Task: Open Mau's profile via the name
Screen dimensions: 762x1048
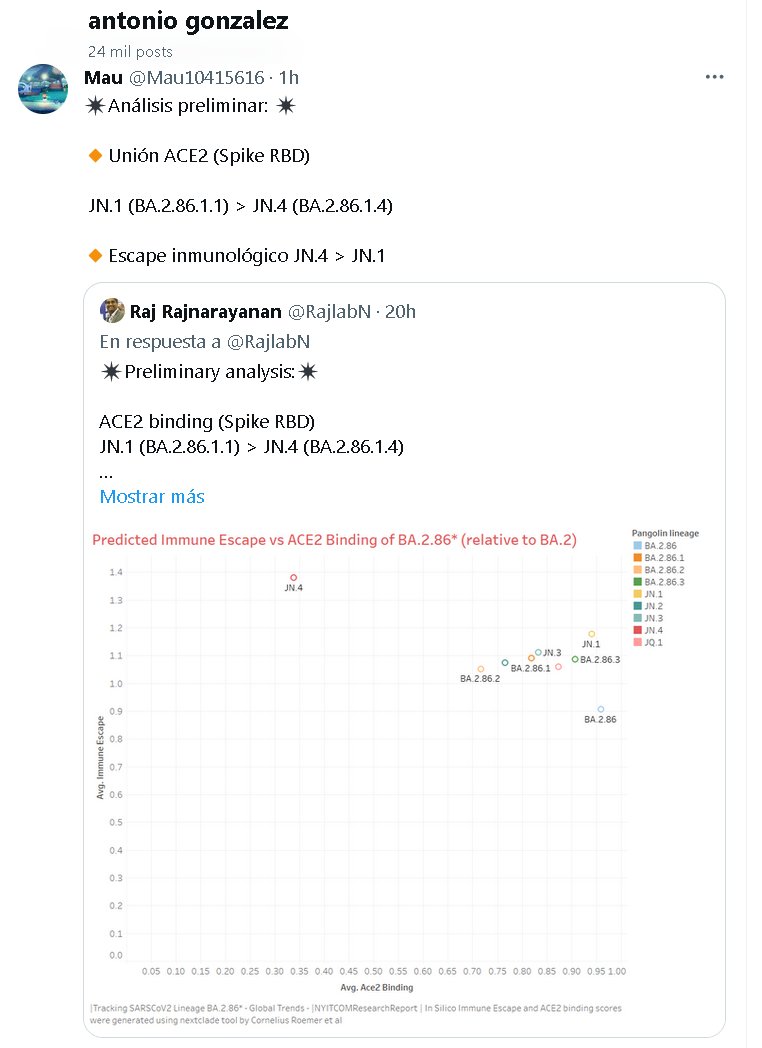Action: [x=105, y=77]
